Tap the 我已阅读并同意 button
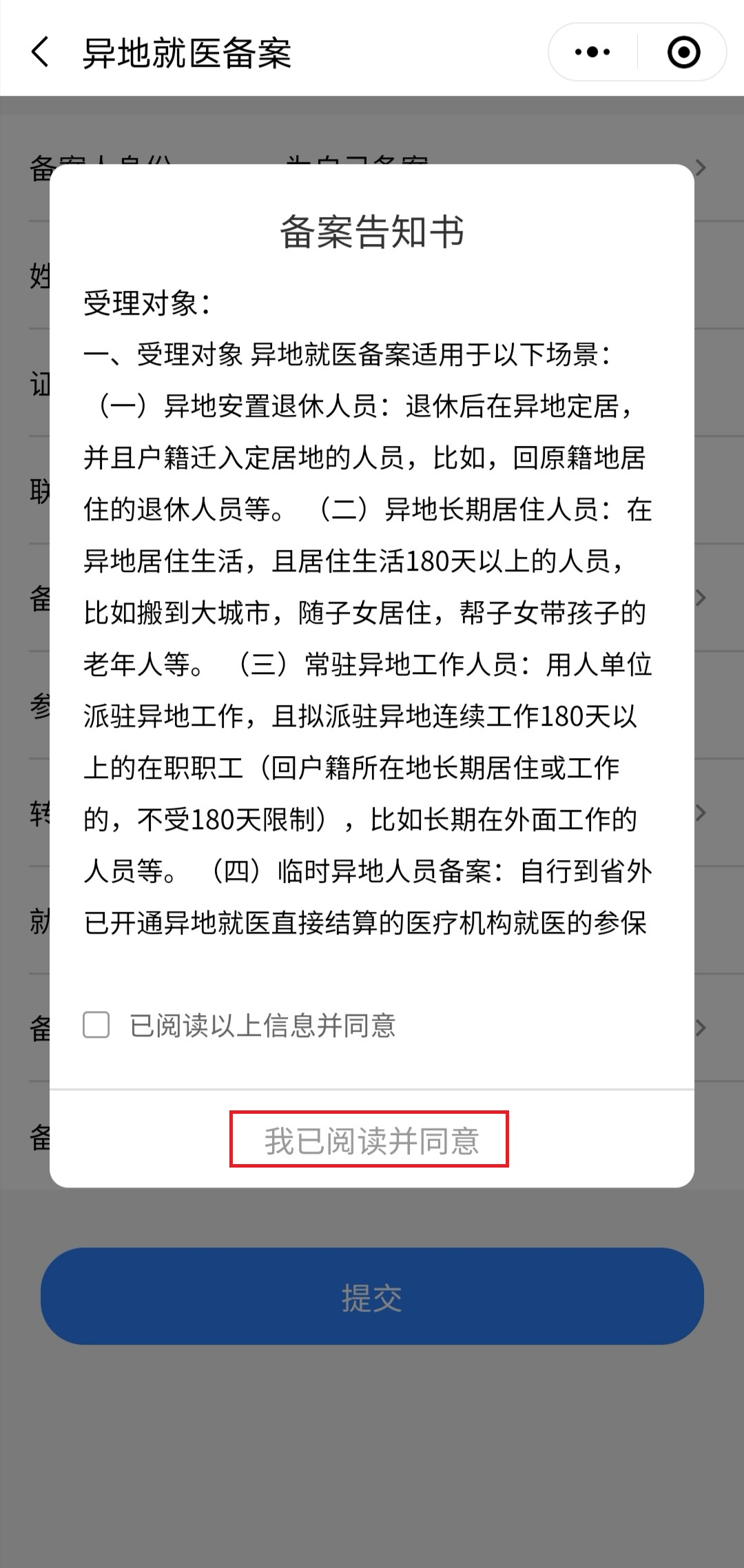 pyautogui.click(x=371, y=1141)
